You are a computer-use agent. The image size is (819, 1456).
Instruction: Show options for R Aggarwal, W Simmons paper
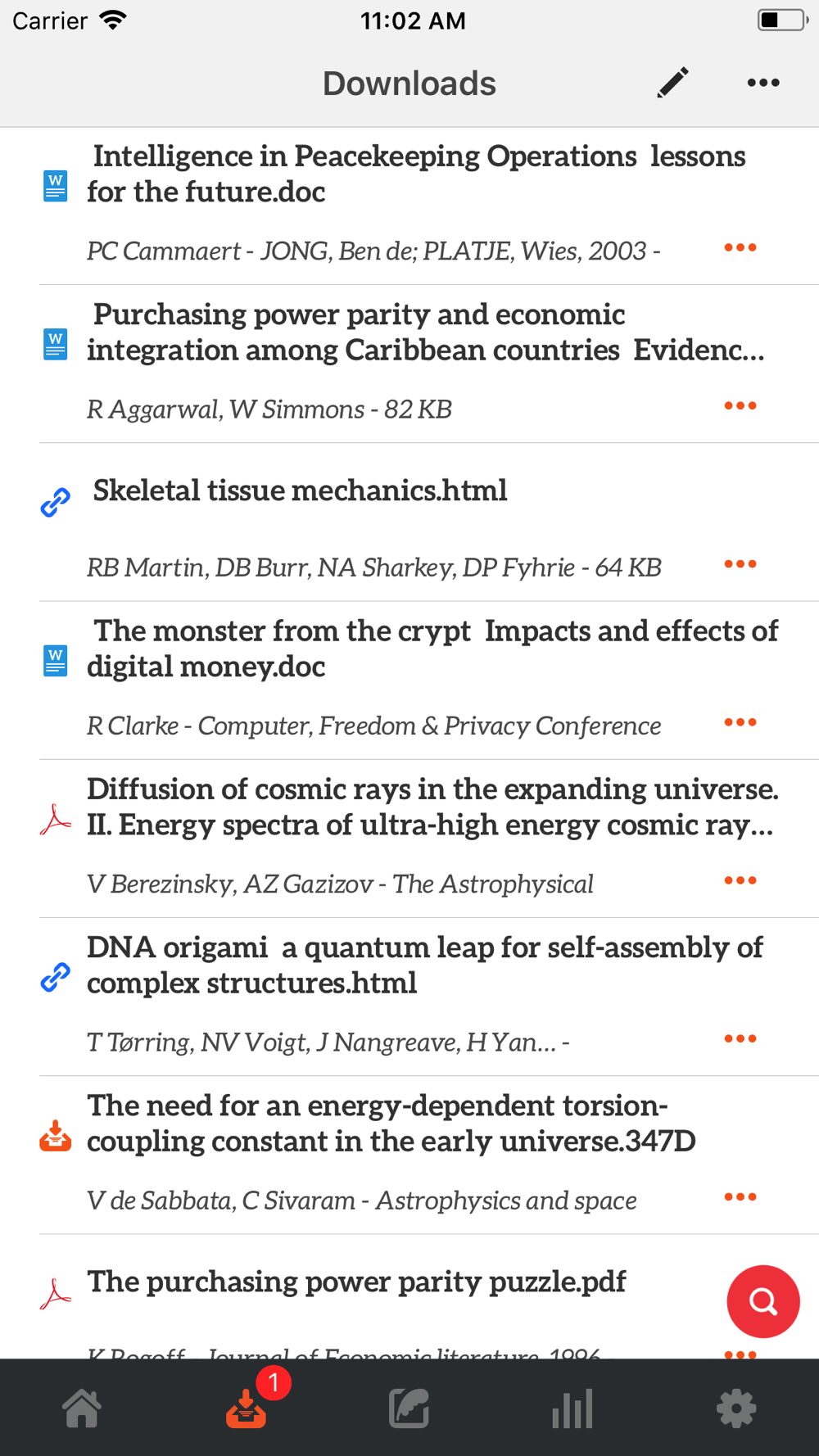tap(740, 405)
